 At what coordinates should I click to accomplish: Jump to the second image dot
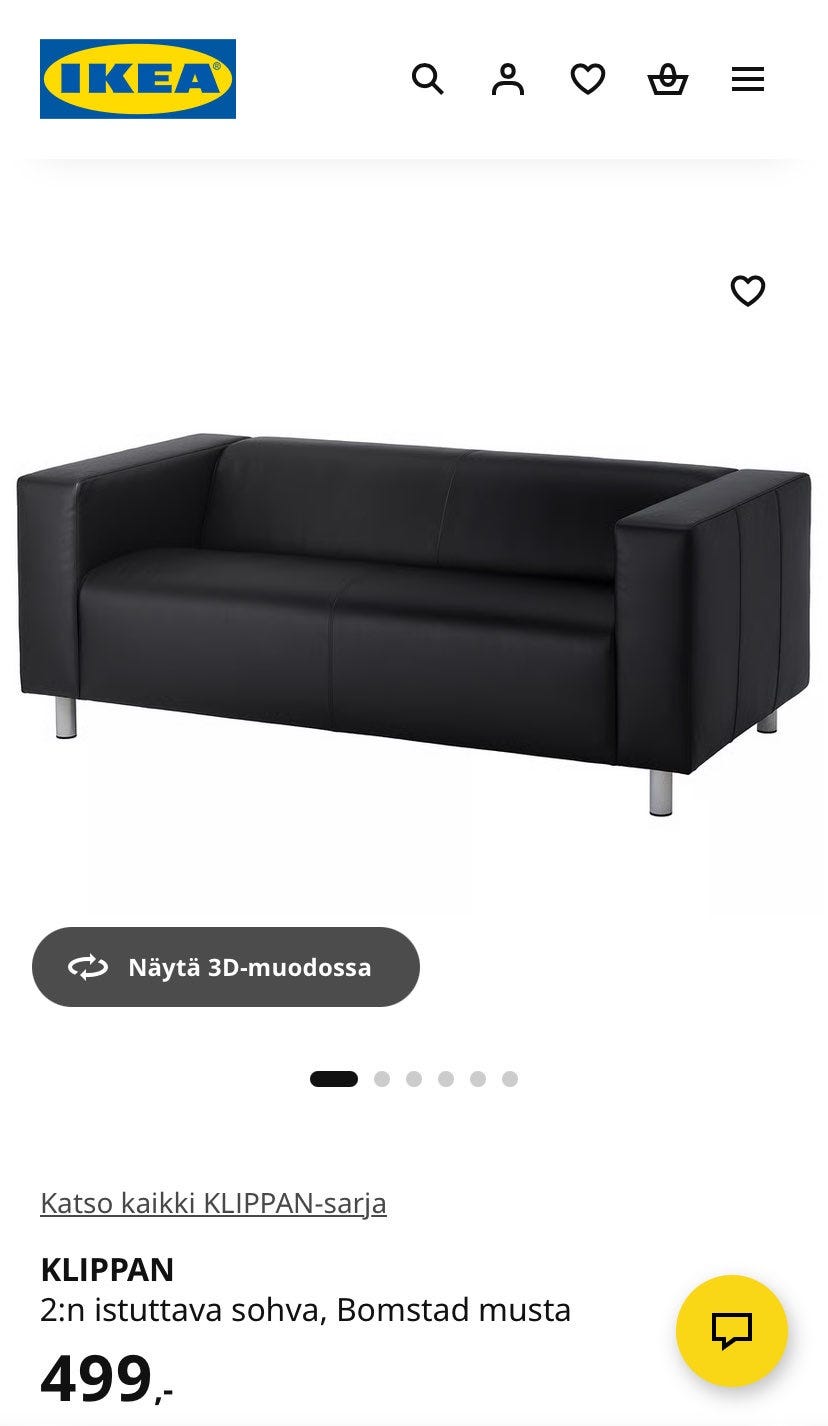(382, 1079)
